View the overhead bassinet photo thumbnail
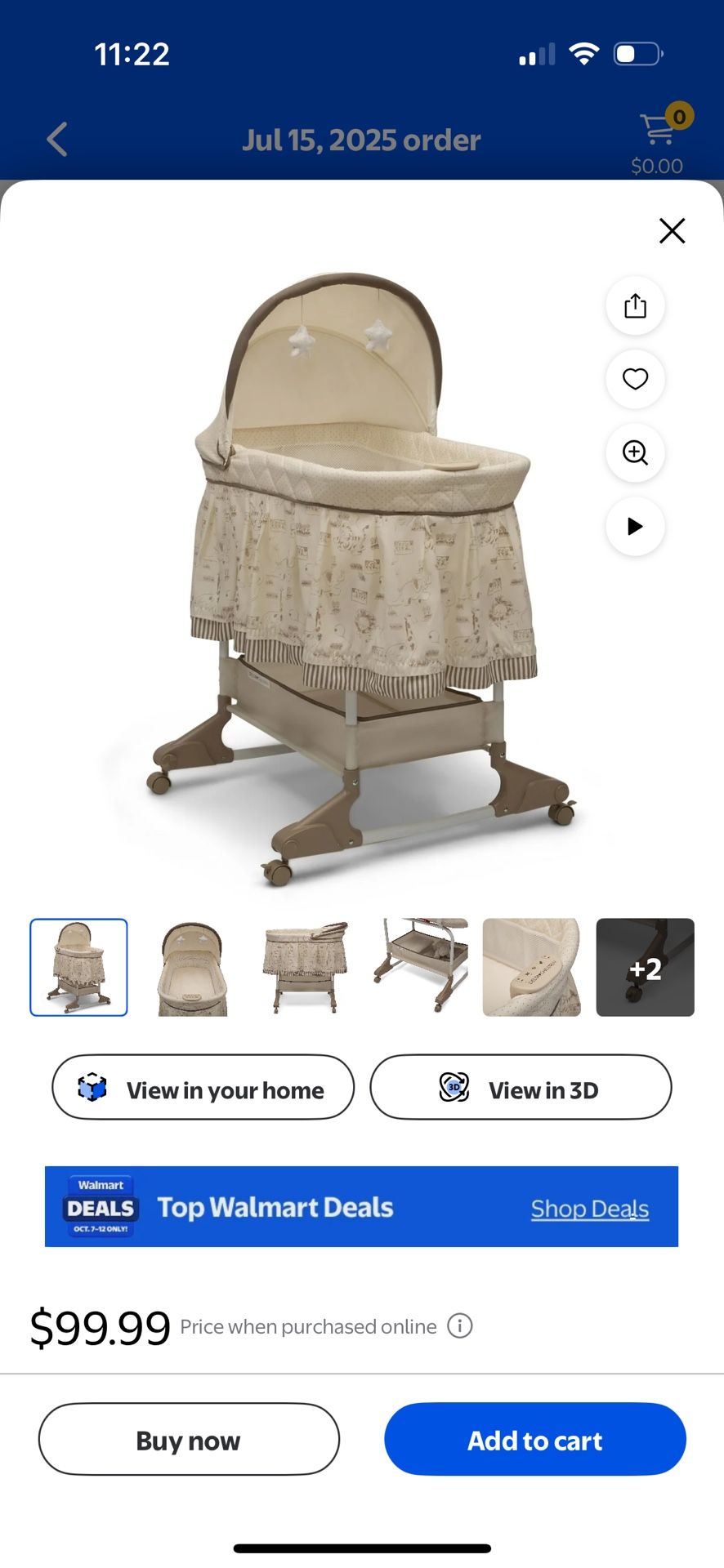This screenshot has height=1568, width=724. [191, 968]
